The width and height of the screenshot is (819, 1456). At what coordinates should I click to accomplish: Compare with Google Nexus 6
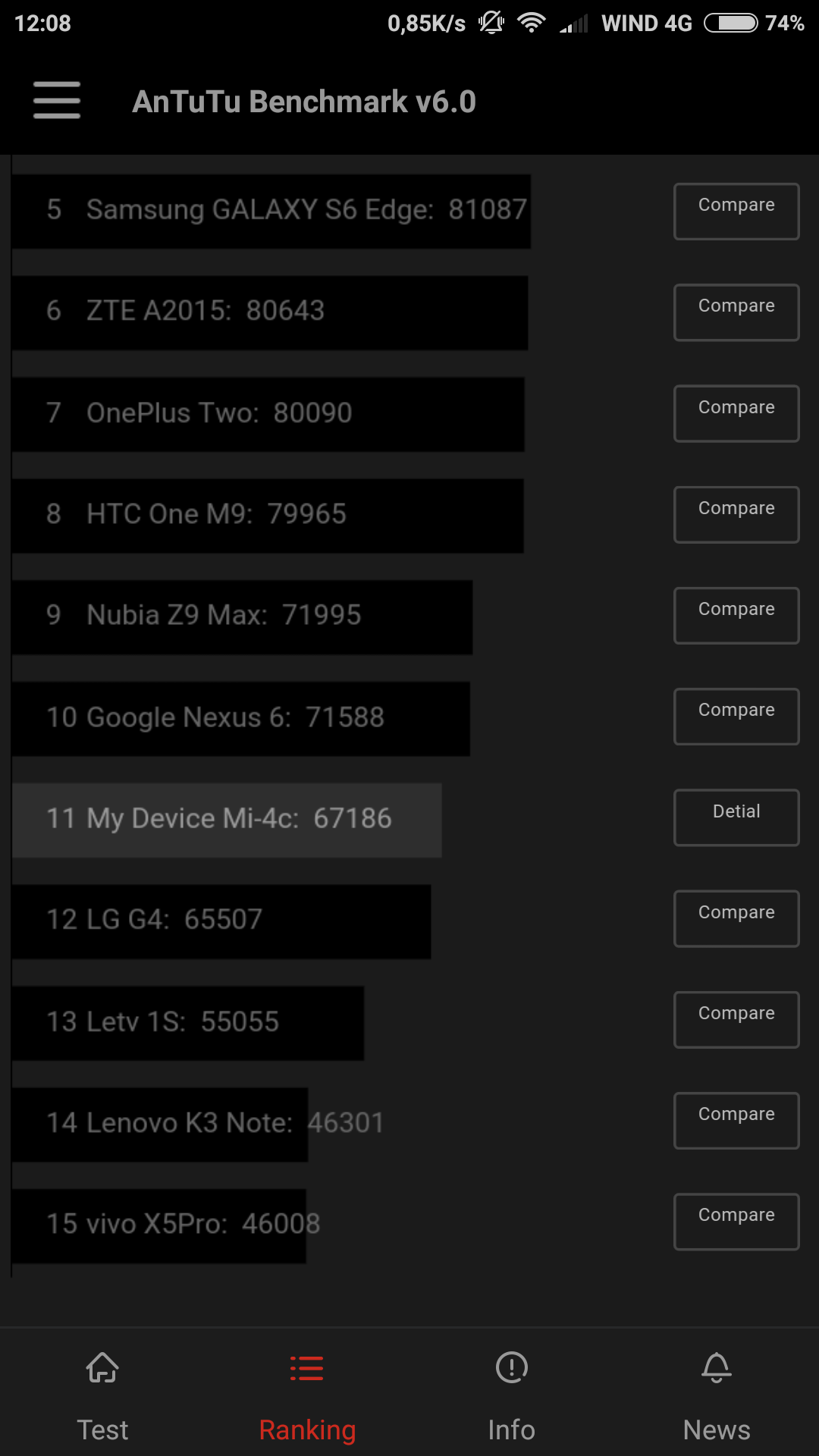click(x=736, y=716)
